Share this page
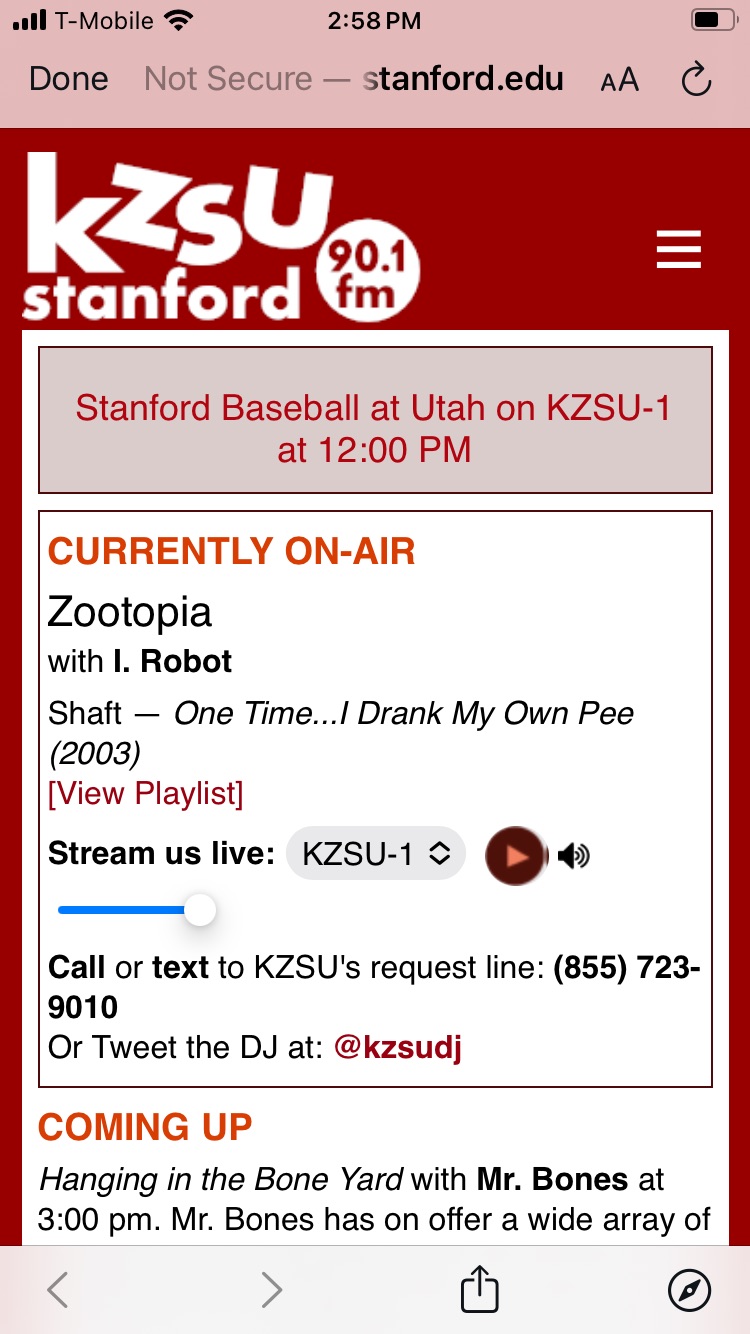750x1334 pixels. coord(479,1290)
